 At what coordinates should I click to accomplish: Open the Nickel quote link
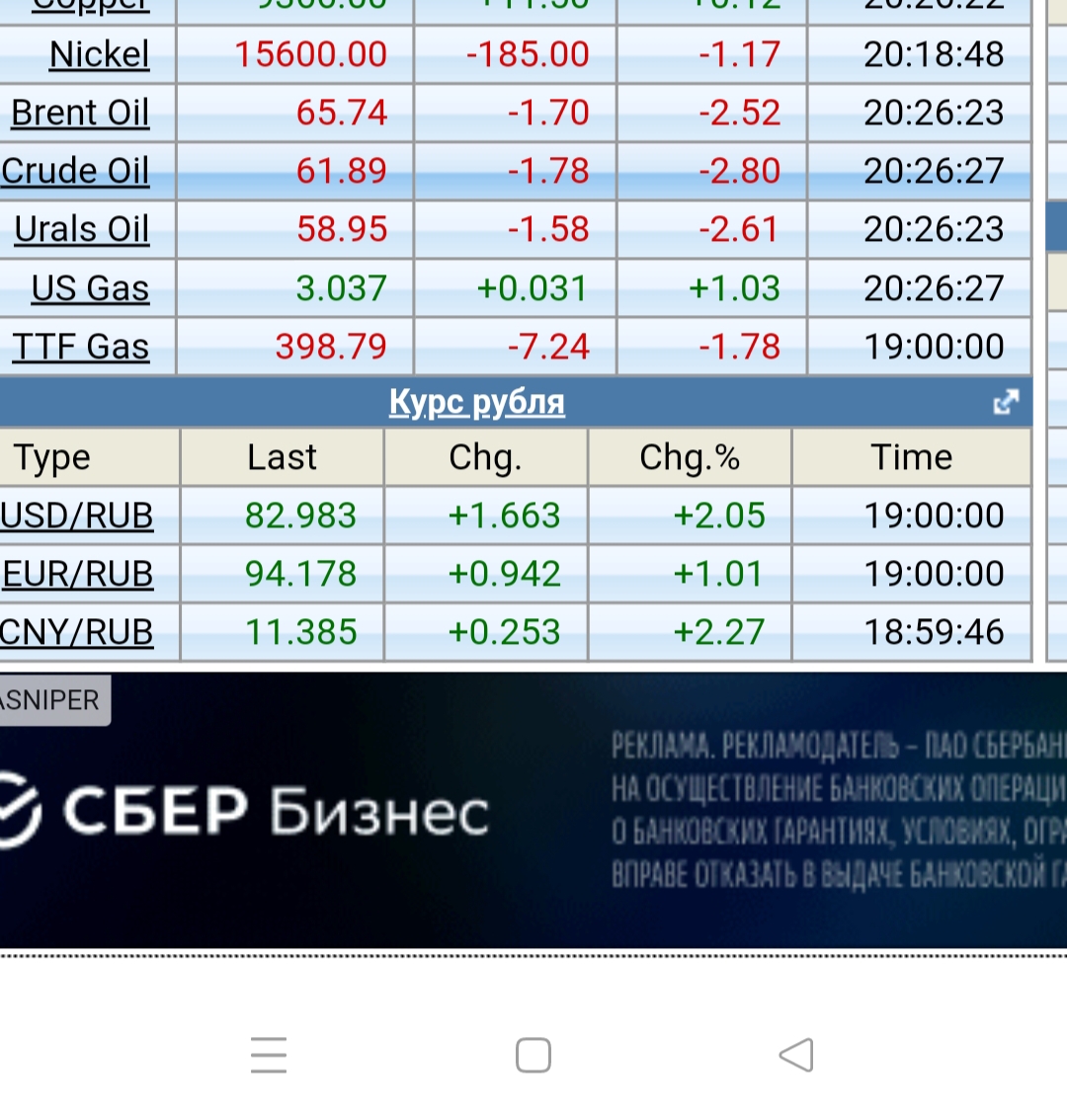tap(99, 54)
